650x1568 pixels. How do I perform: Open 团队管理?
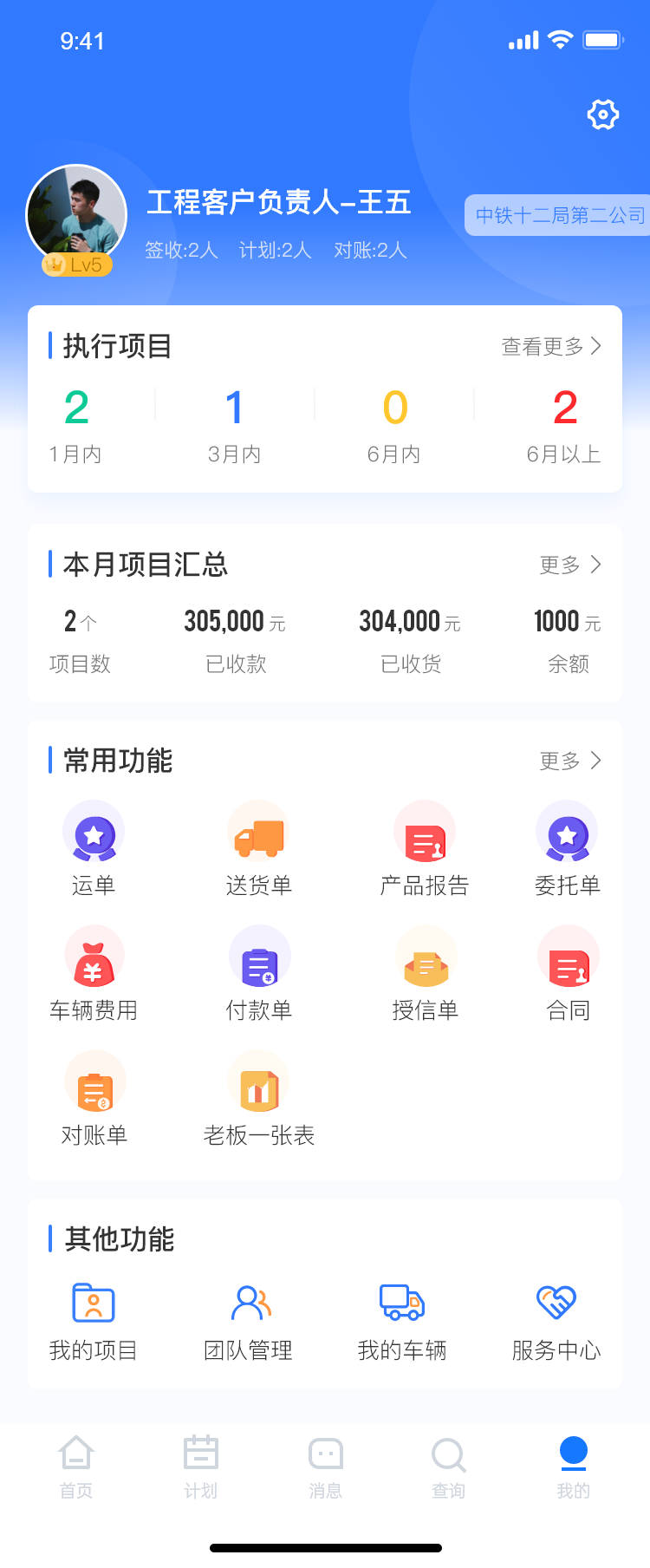pos(249,1322)
